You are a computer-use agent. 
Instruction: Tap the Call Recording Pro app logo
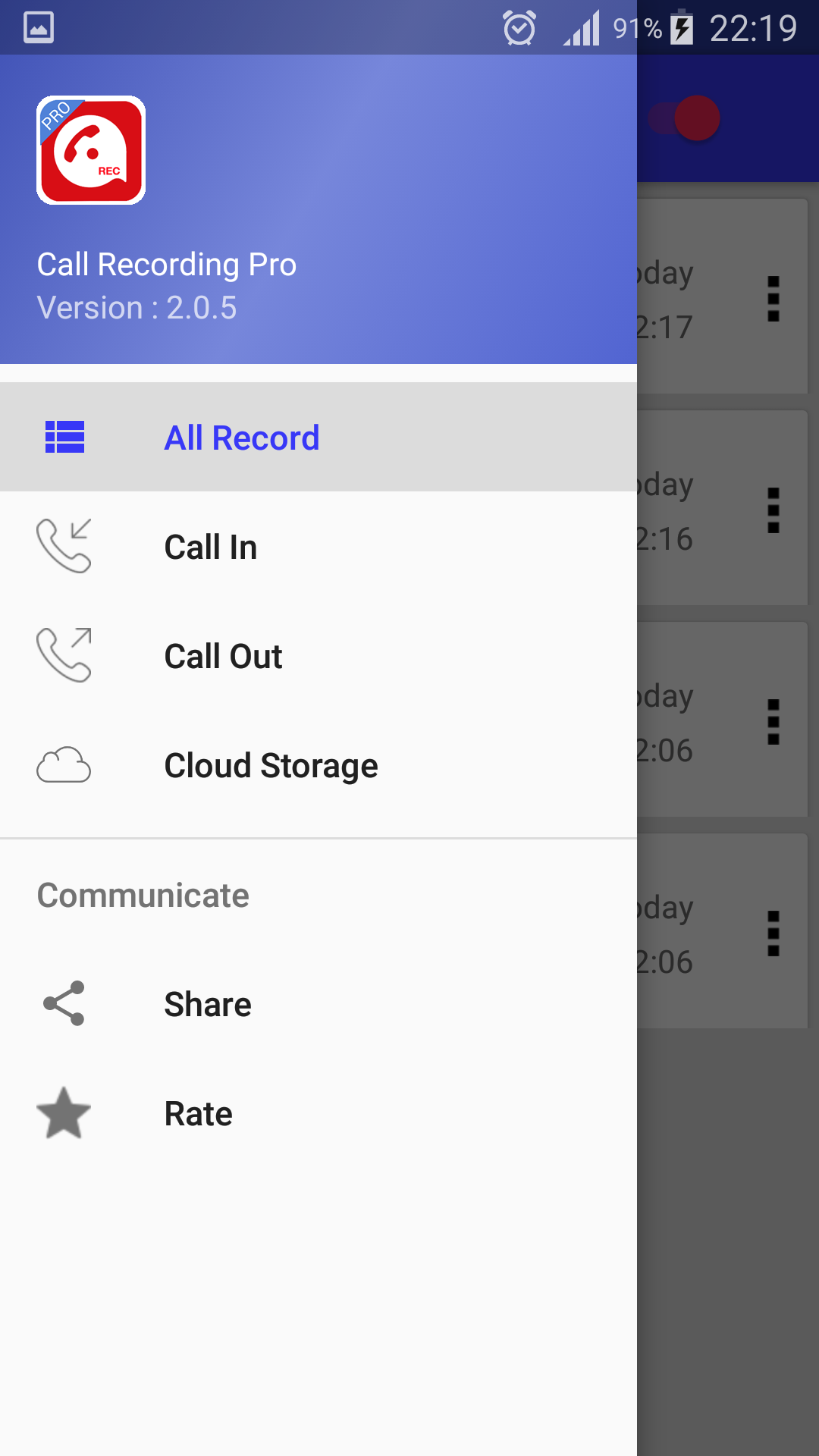pyautogui.click(x=91, y=152)
